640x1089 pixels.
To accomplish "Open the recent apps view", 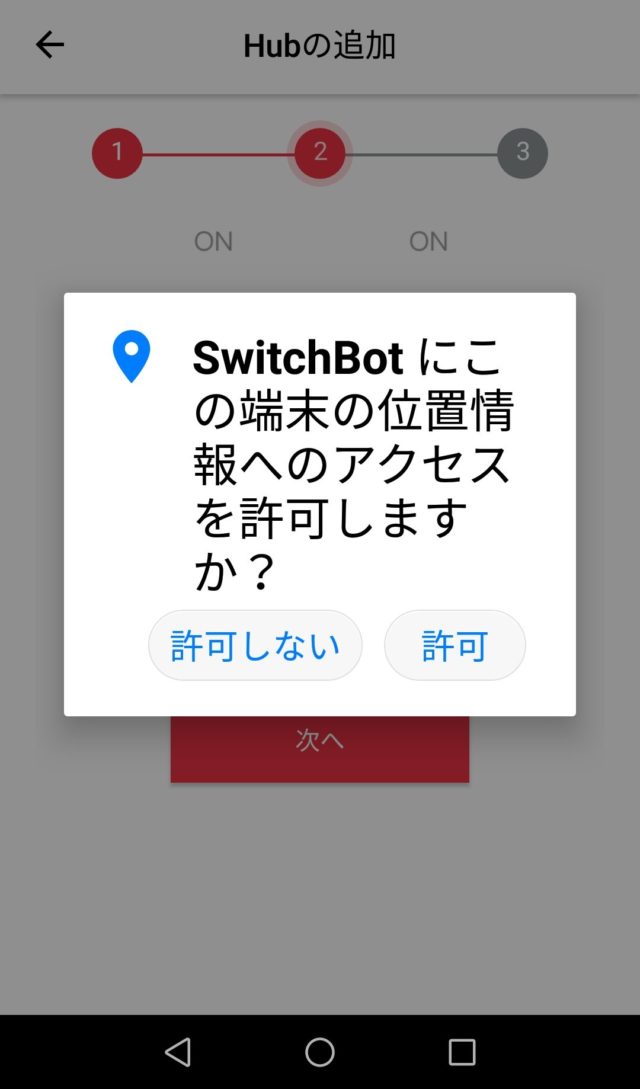I will (x=462, y=1051).
